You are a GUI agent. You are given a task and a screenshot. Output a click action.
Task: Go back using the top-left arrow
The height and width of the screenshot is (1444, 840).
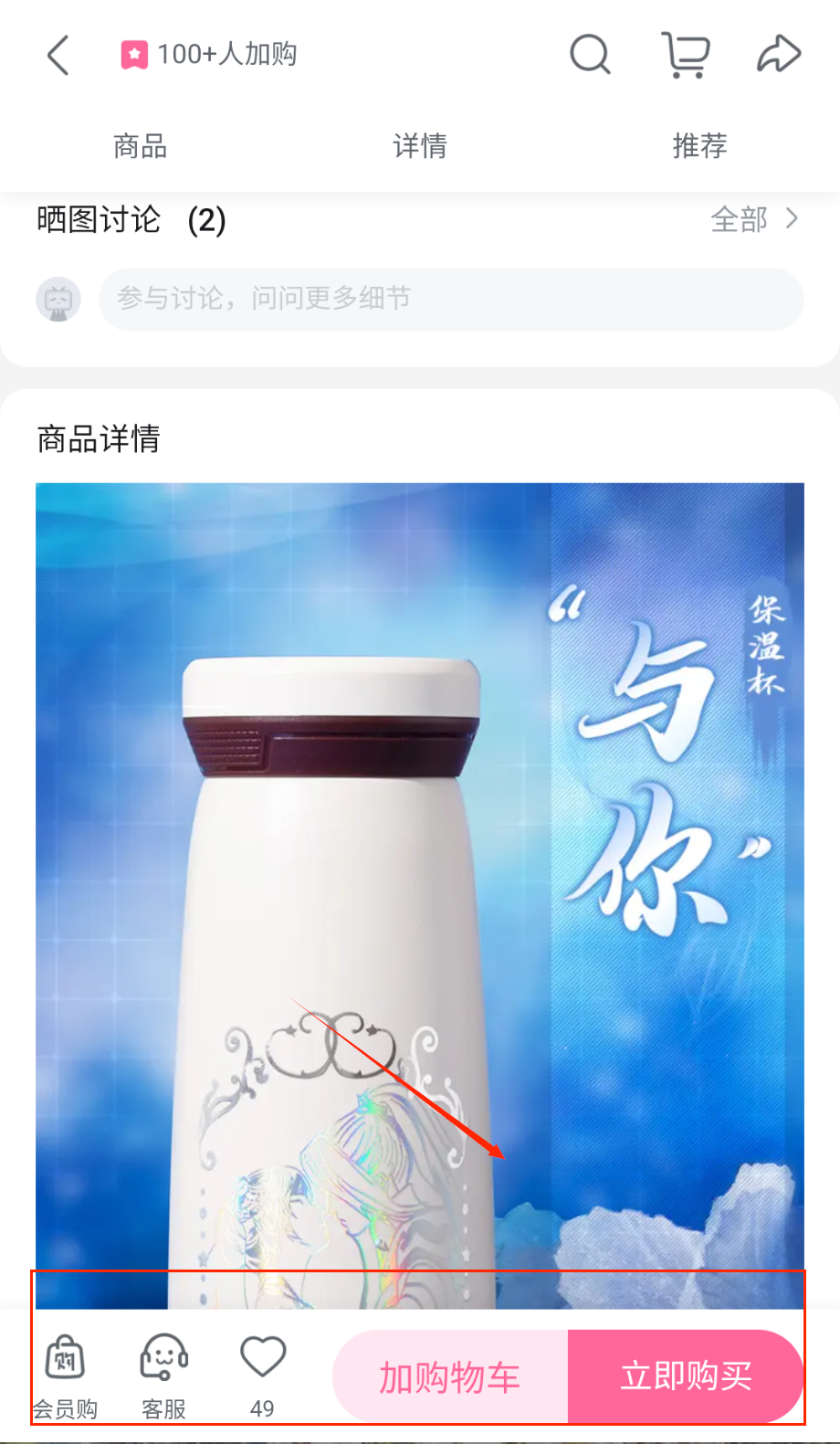(58, 55)
